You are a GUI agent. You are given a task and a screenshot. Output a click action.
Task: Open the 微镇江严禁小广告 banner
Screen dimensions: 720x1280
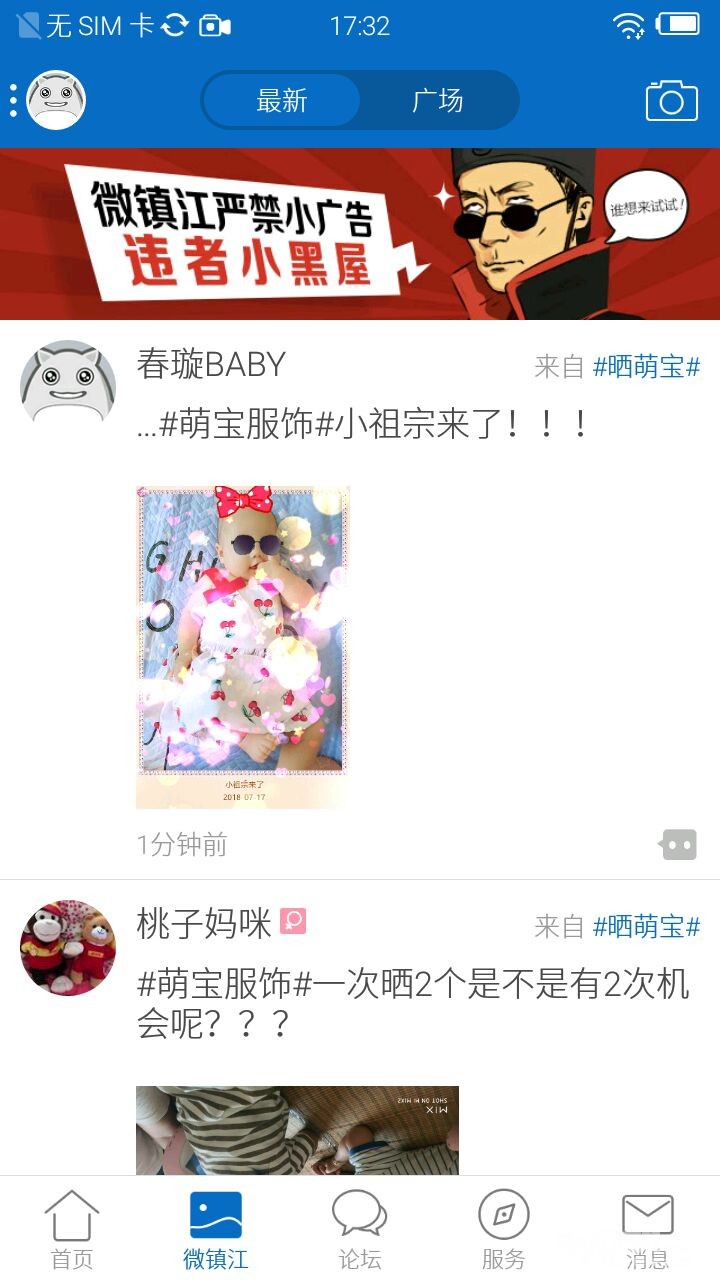[x=360, y=234]
